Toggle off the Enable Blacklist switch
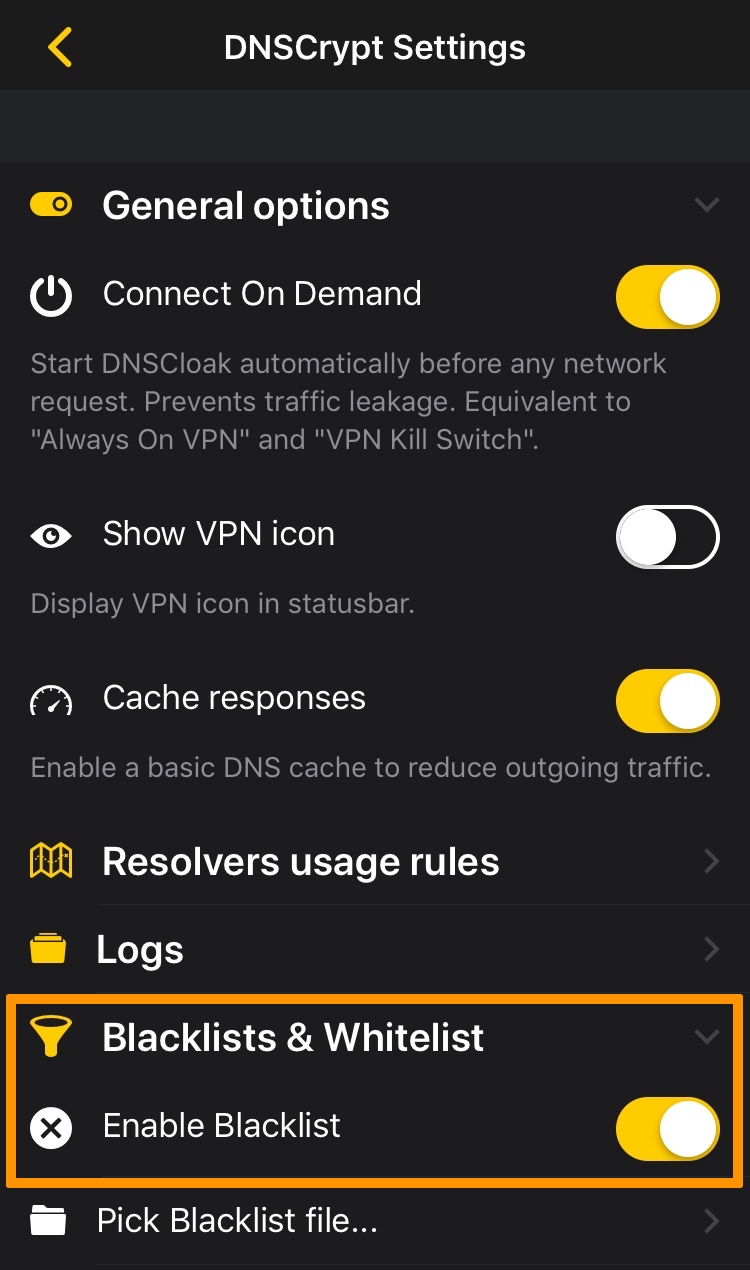This screenshot has height=1270, width=750. pyautogui.click(x=667, y=1126)
